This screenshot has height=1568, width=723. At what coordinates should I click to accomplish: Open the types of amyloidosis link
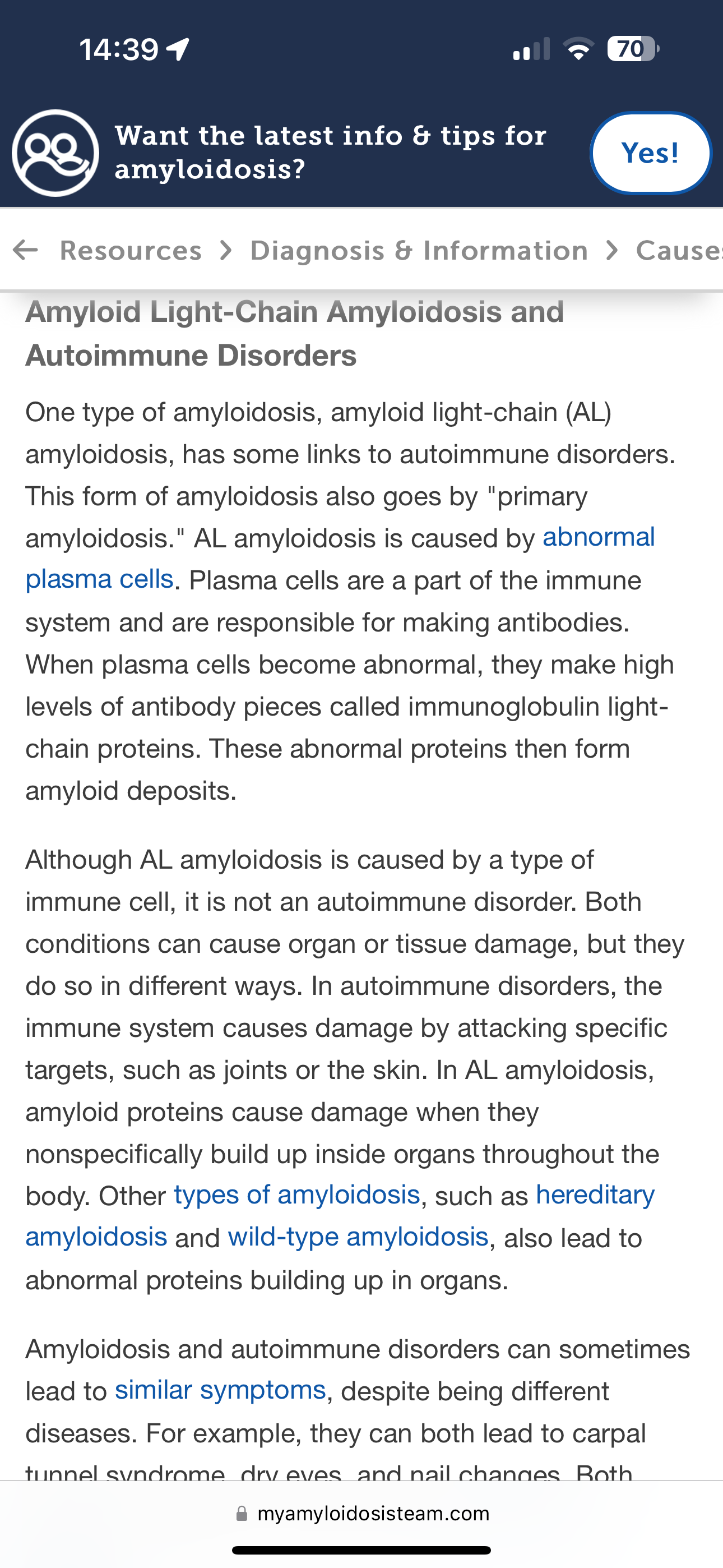click(x=297, y=1195)
